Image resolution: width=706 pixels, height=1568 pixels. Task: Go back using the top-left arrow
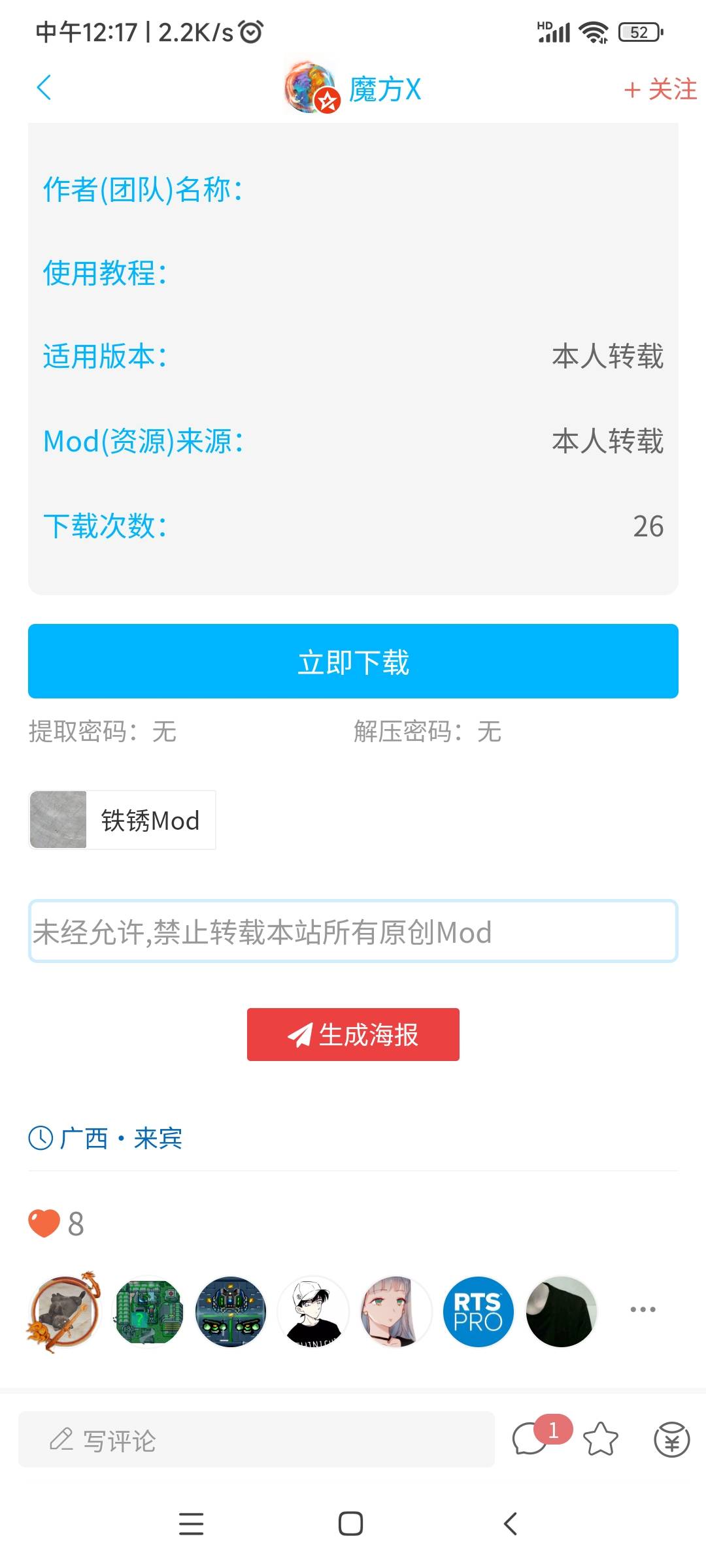44,88
